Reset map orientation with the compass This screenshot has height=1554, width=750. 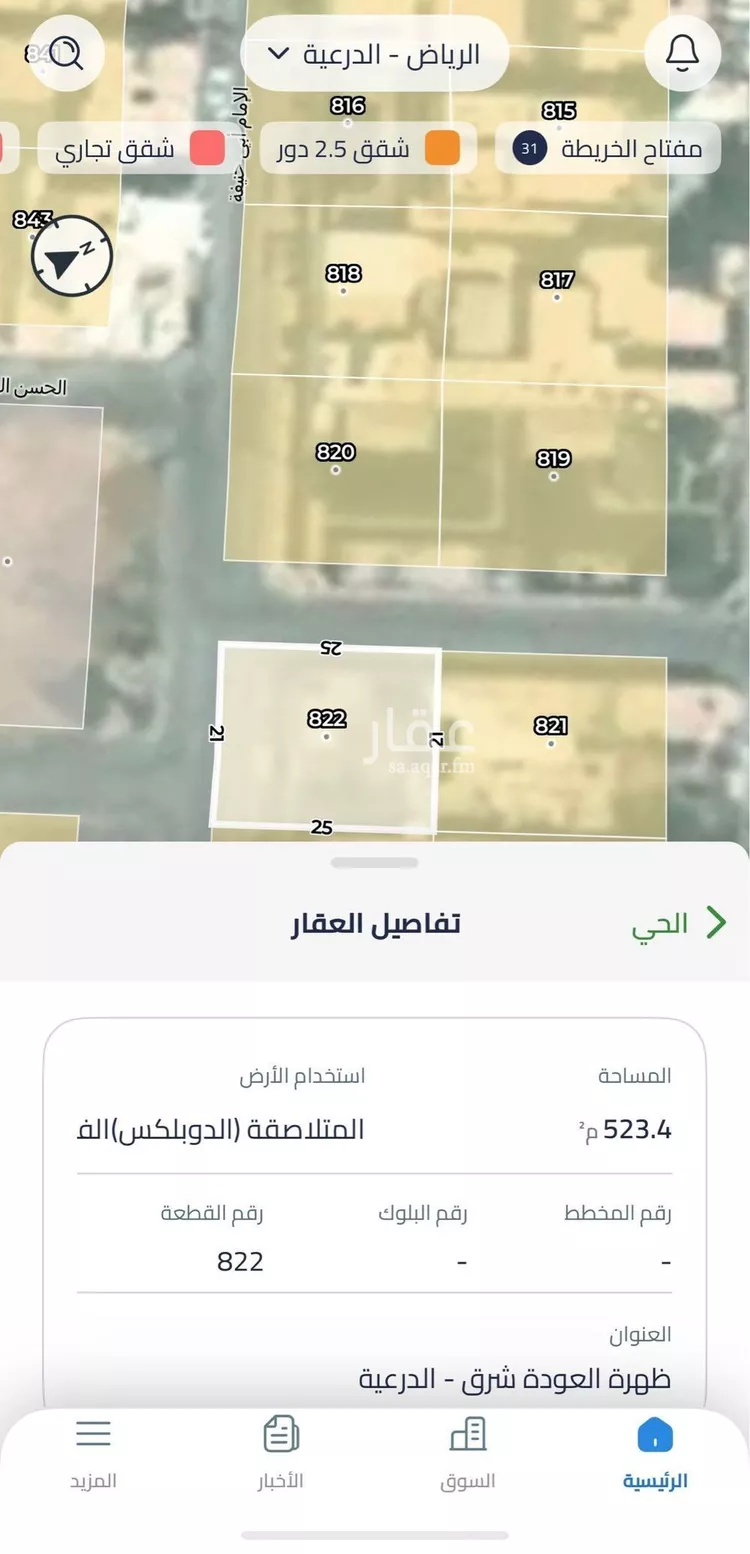(x=72, y=257)
